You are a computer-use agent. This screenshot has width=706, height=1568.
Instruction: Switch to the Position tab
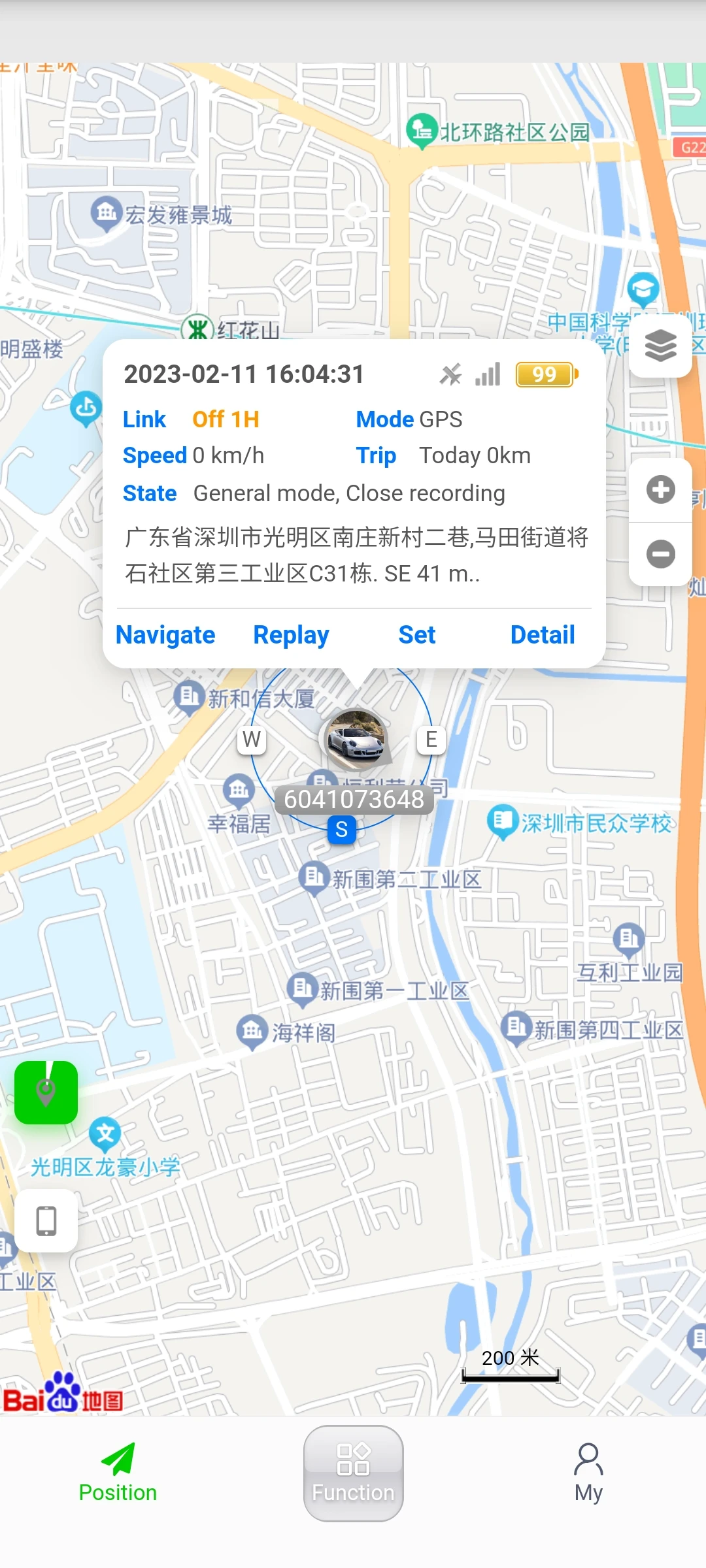point(118,1474)
